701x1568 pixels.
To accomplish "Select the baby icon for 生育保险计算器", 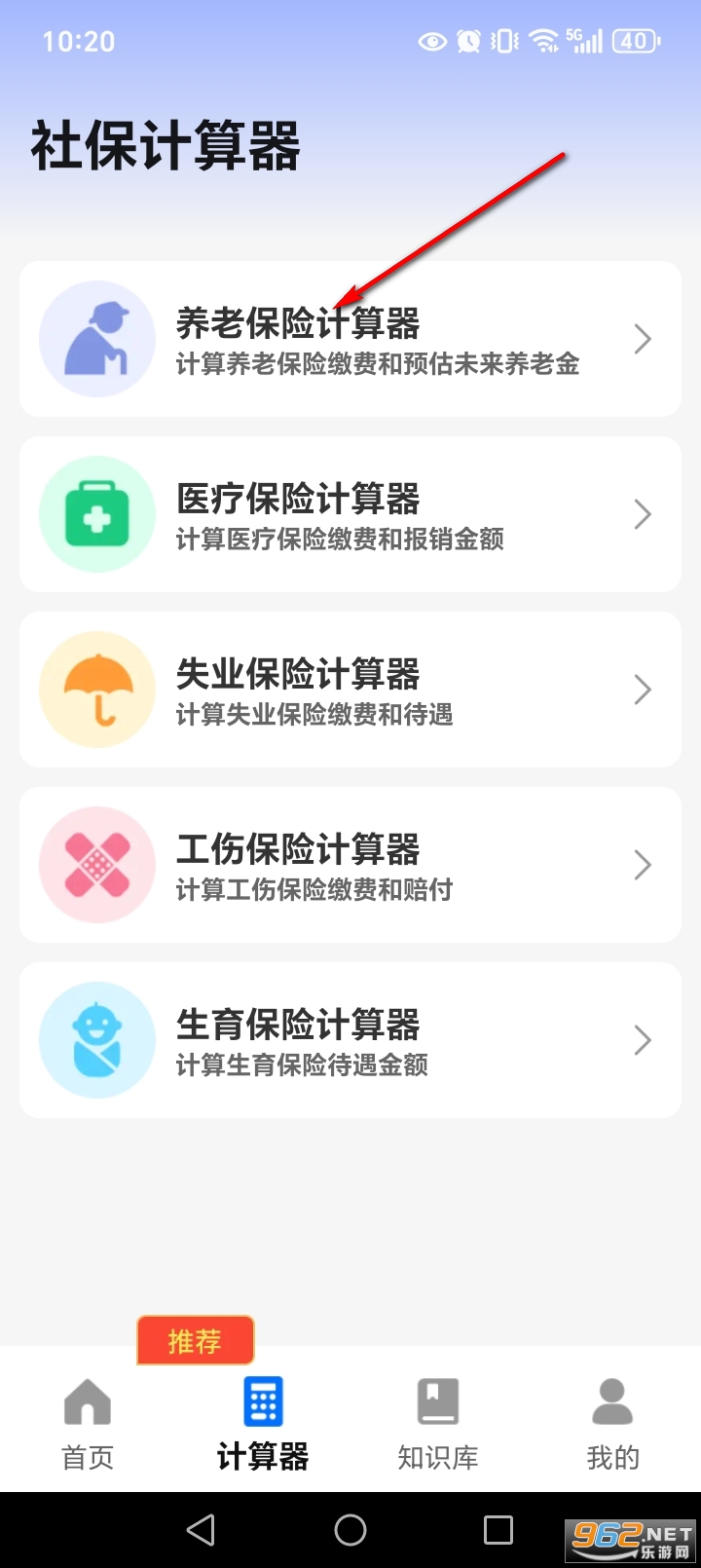I will pos(96,1039).
